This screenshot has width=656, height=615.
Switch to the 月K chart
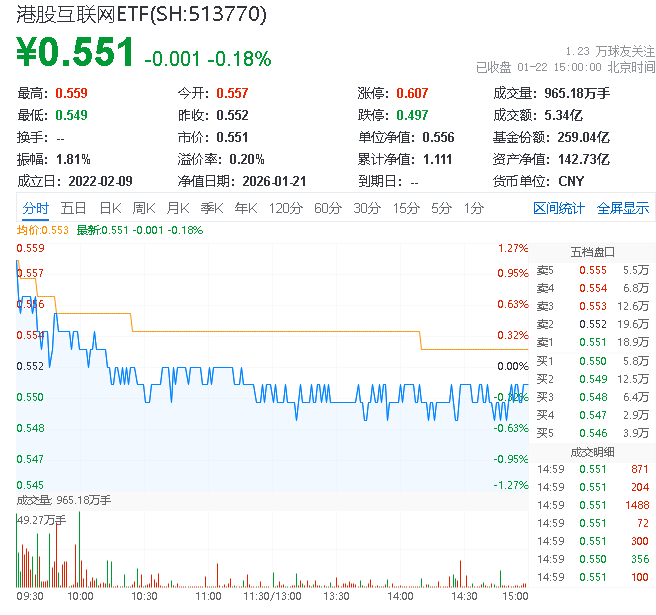coord(178,208)
